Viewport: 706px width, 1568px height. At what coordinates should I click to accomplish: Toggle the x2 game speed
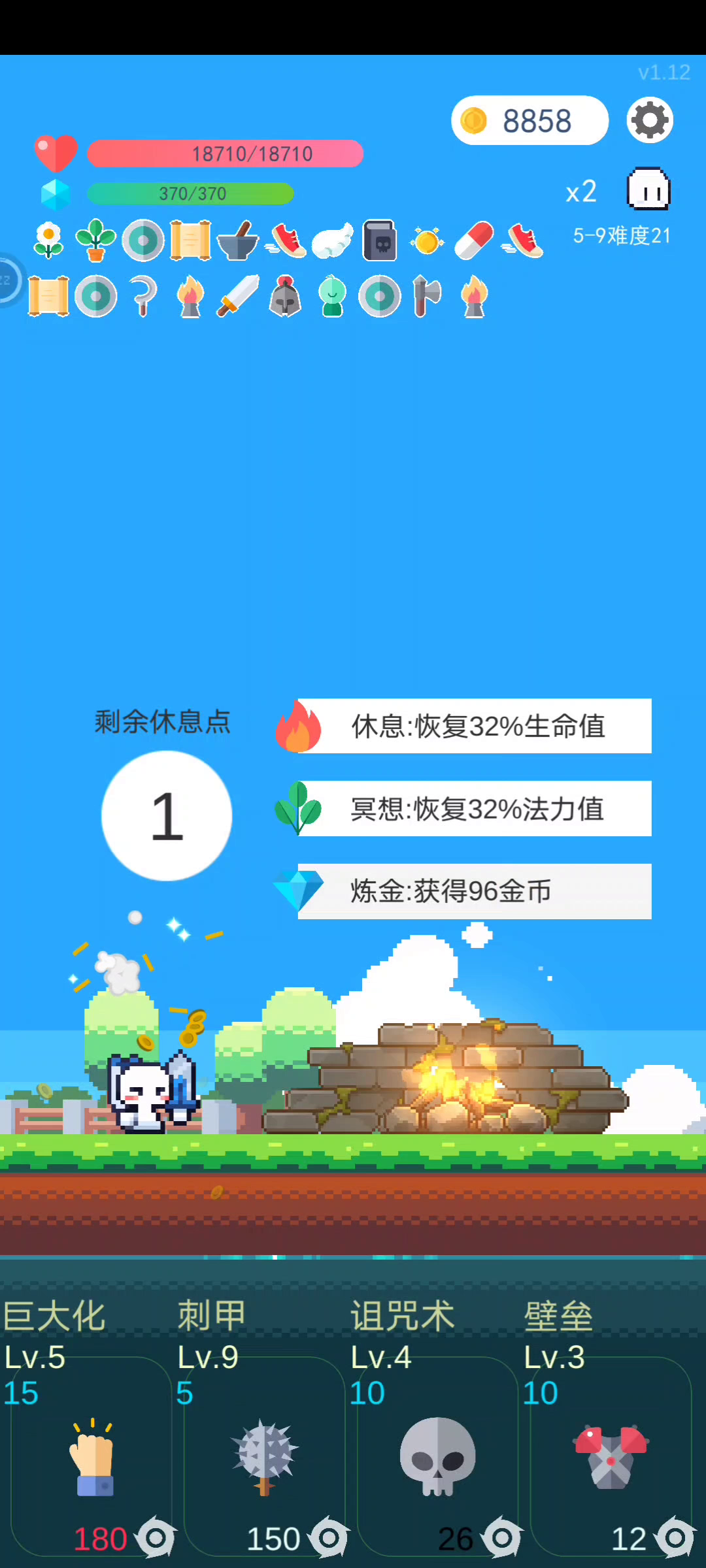click(x=581, y=192)
